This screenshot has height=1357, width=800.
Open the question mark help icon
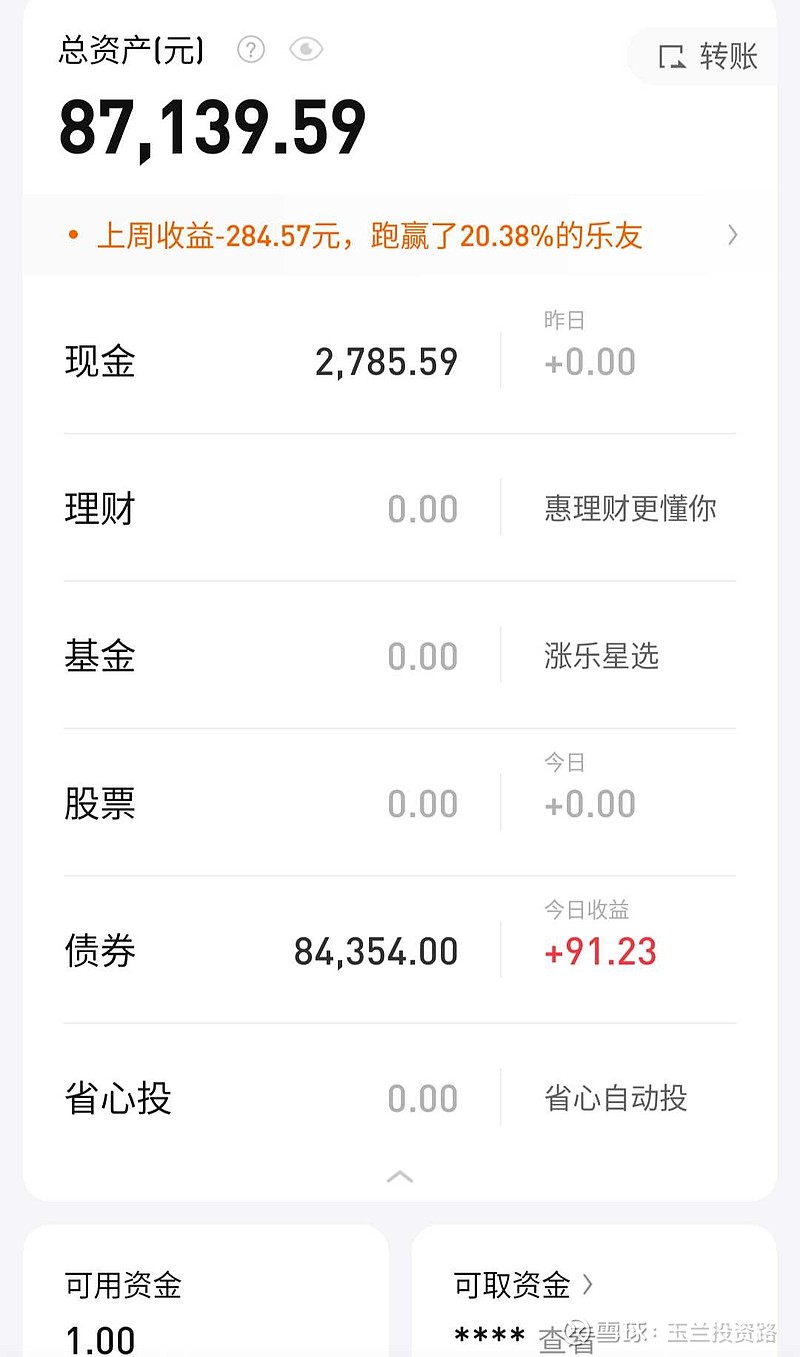251,49
